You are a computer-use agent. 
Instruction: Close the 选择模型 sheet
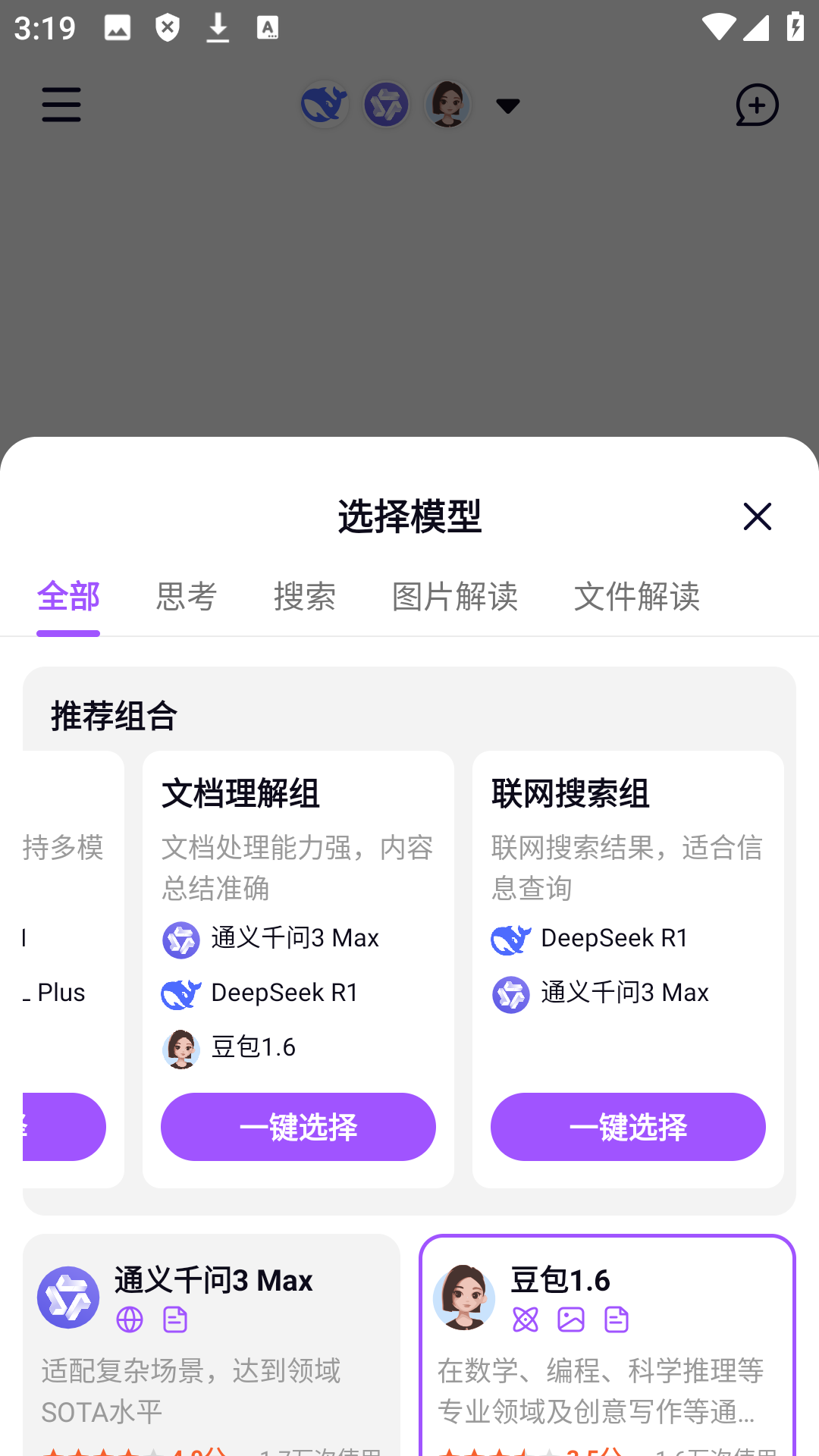[x=757, y=517]
